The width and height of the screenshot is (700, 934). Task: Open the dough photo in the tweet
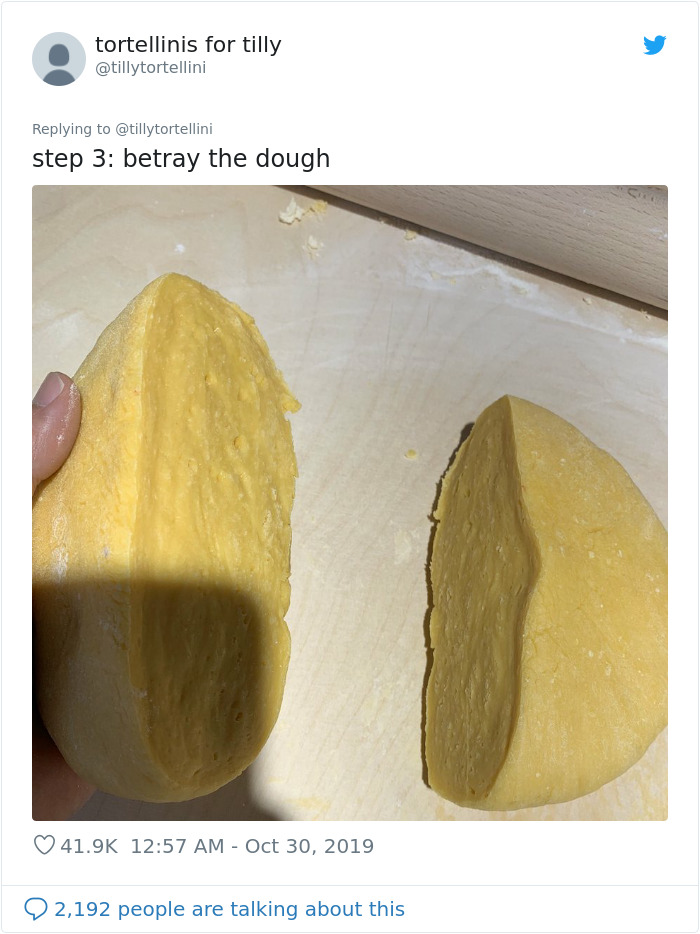[x=350, y=502]
